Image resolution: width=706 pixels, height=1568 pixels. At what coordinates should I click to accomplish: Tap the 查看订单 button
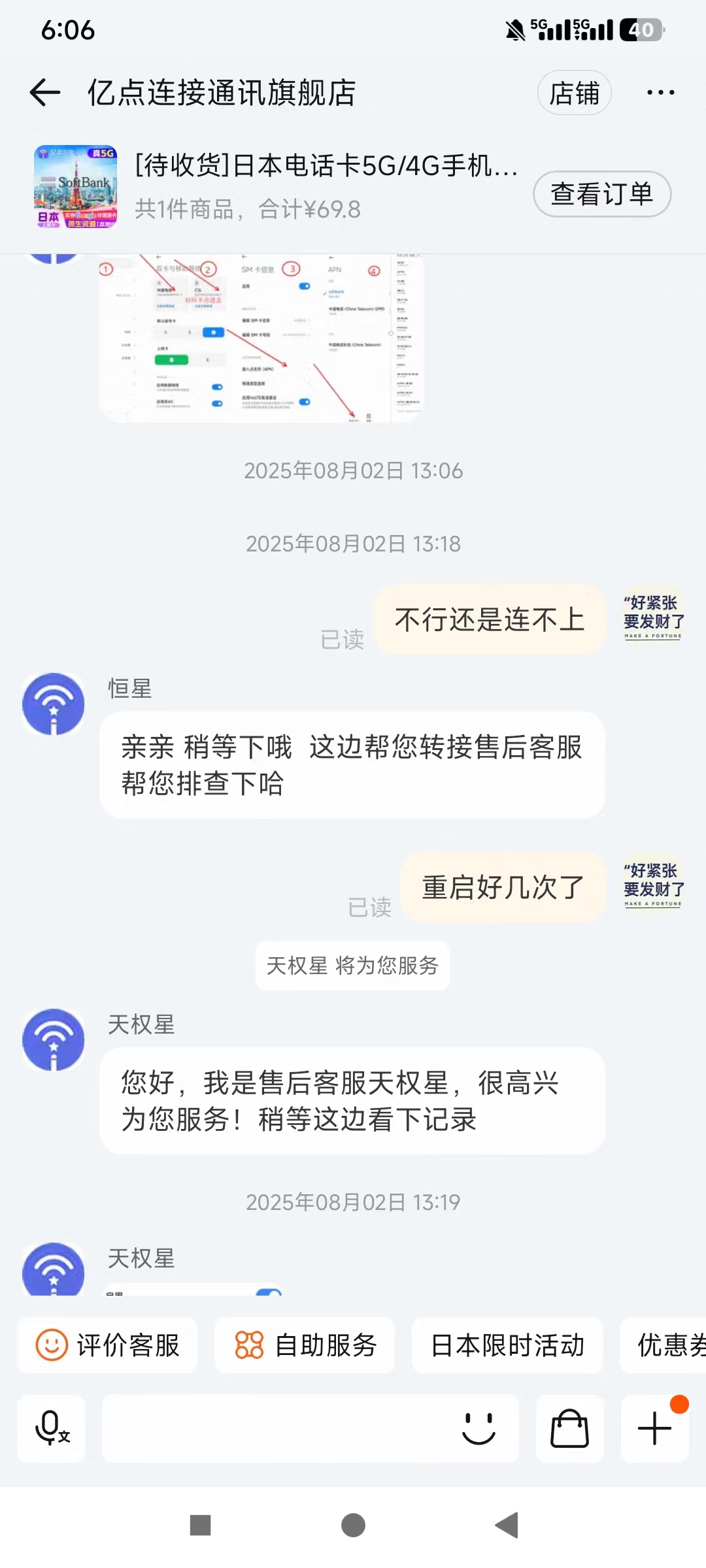(x=601, y=194)
